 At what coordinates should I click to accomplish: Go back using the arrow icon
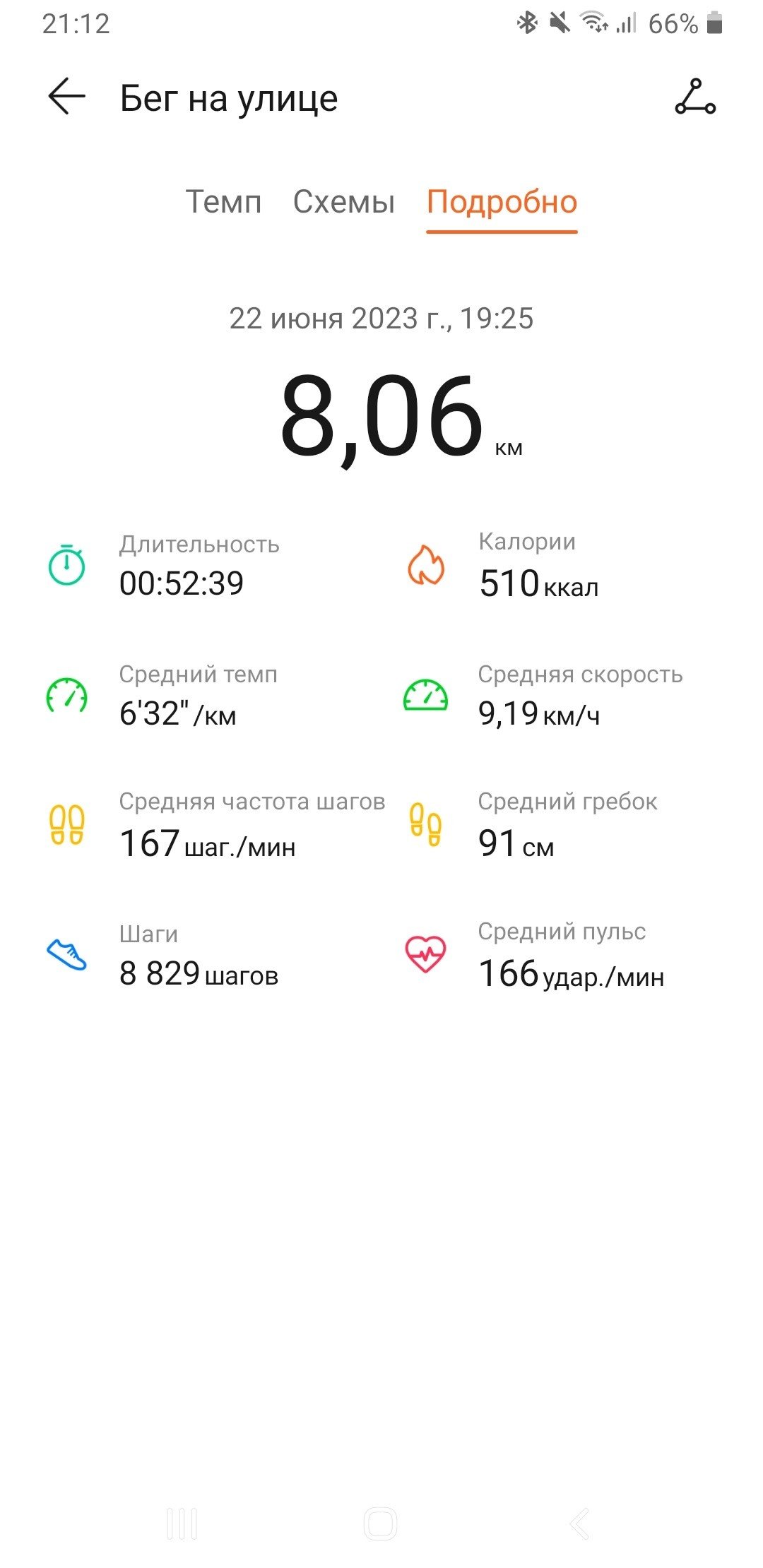[x=66, y=97]
